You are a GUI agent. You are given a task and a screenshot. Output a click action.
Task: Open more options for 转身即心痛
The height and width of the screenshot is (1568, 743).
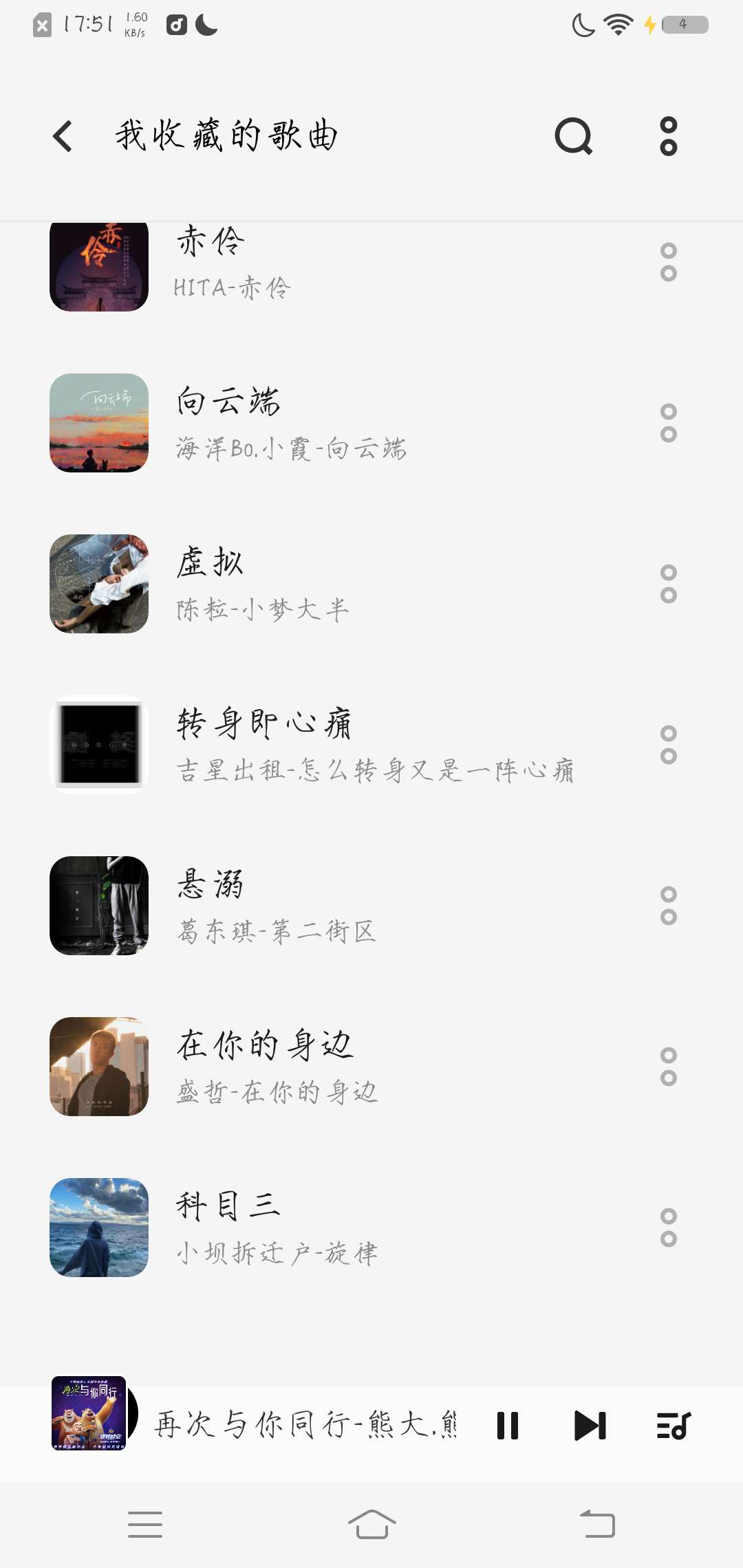pos(668,745)
